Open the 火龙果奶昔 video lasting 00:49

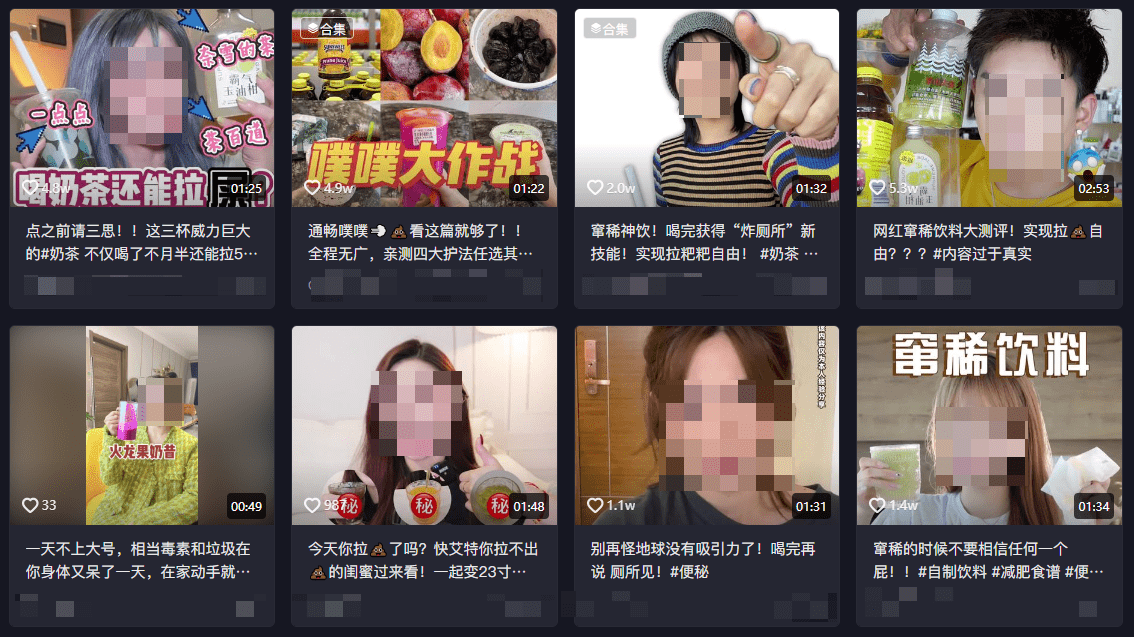point(141,425)
